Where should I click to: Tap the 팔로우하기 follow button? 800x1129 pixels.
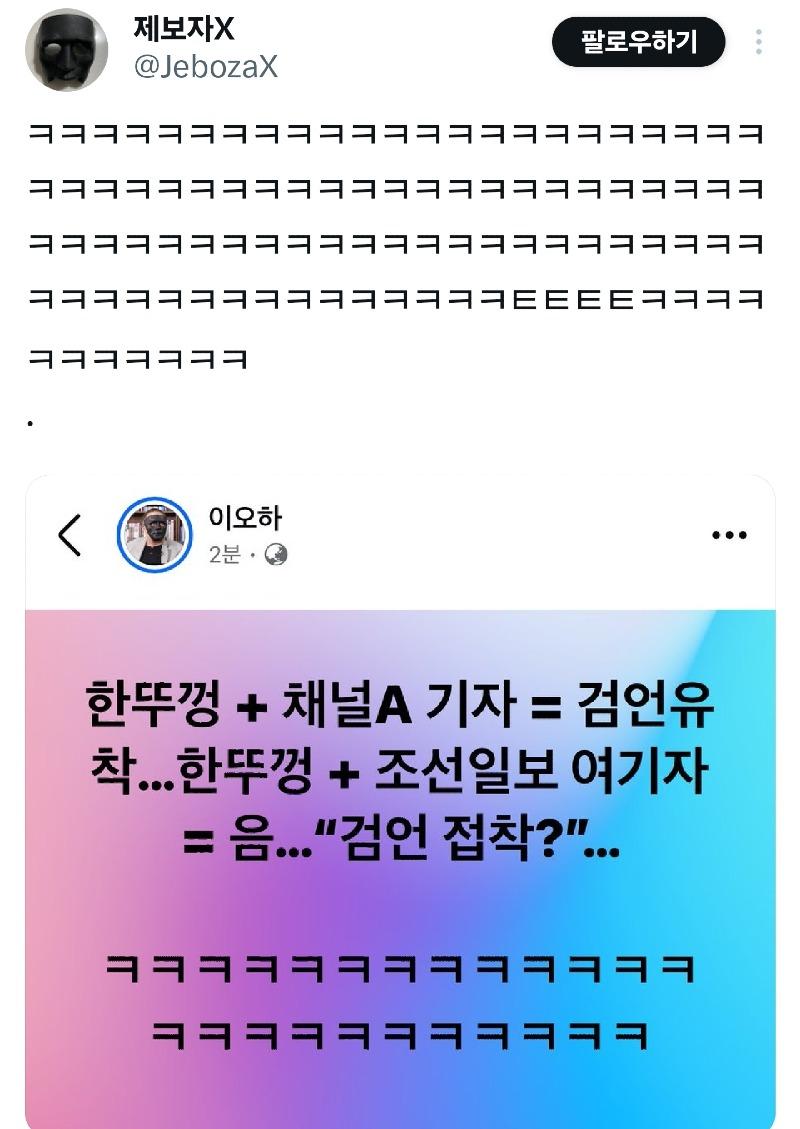tap(638, 42)
